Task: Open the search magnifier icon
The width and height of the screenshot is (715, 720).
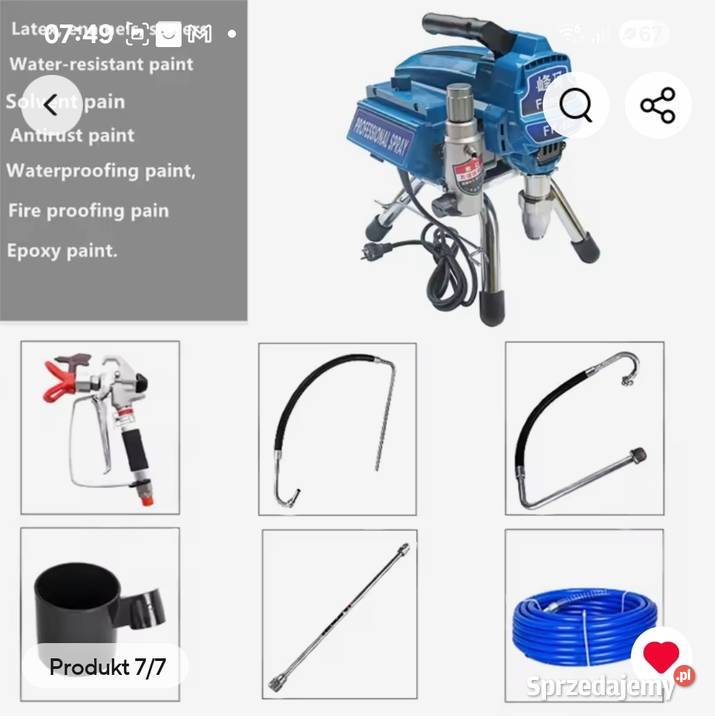Action: [x=575, y=104]
